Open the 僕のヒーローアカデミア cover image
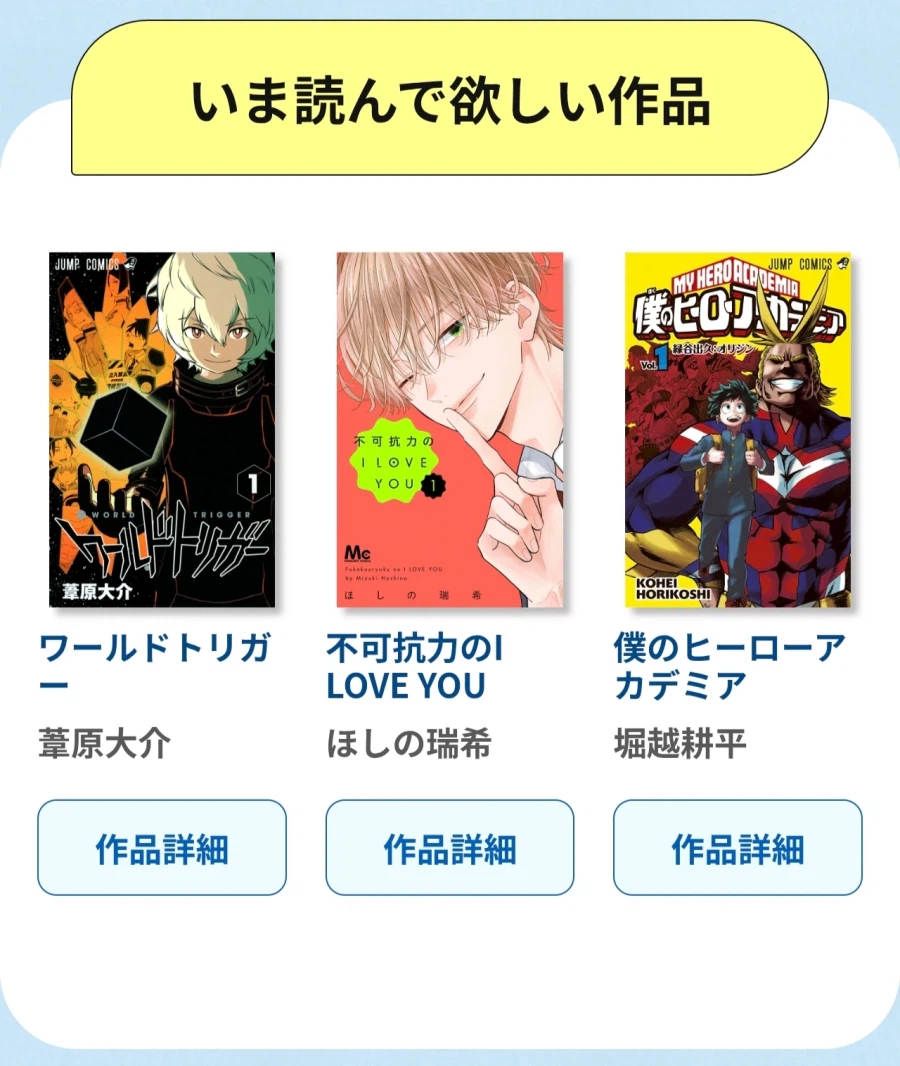The image size is (900, 1066). click(737, 429)
